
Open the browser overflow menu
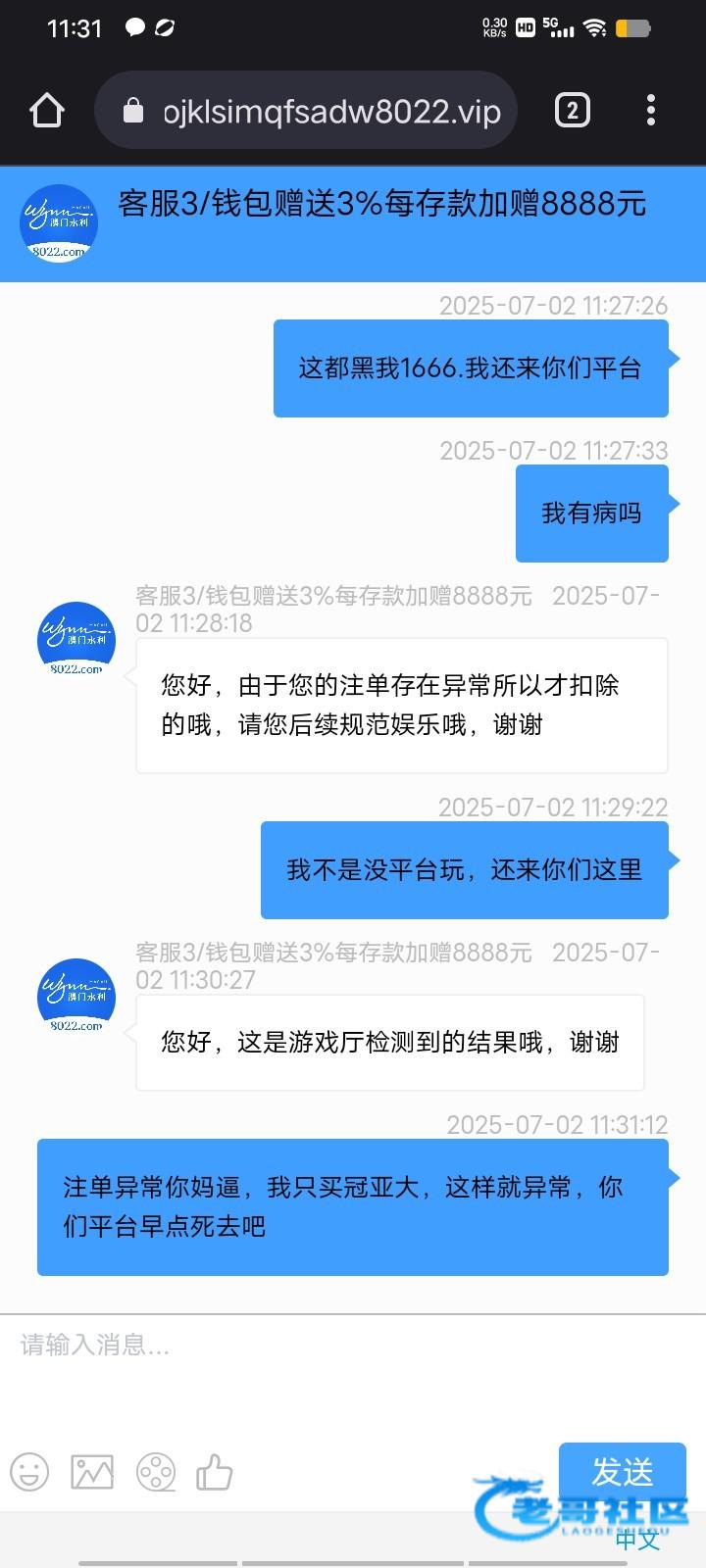[651, 111]
